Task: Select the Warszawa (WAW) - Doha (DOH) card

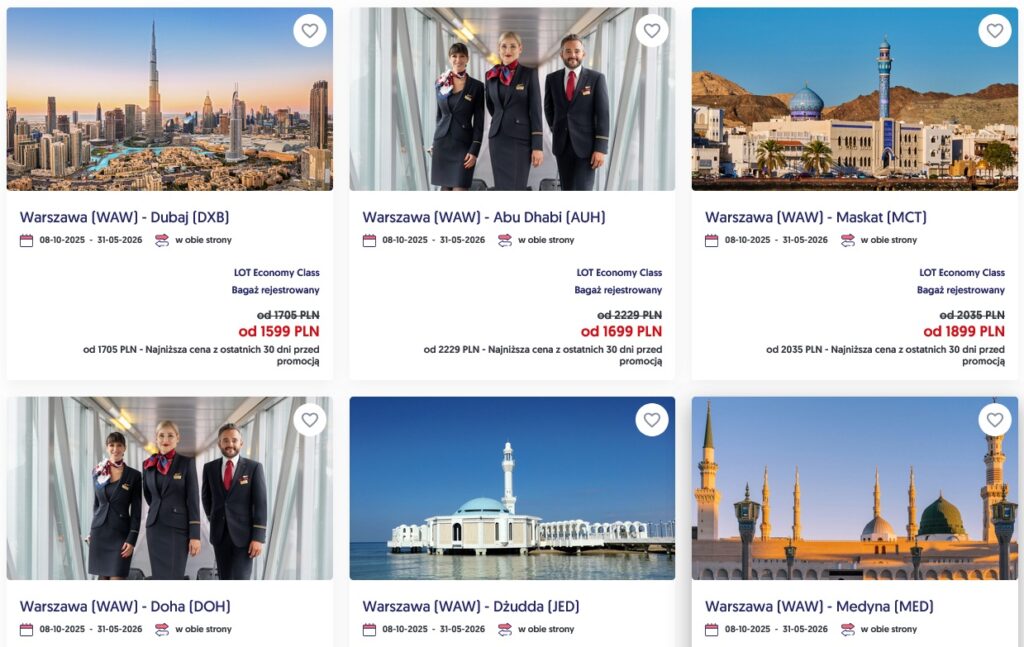Action: 124,606
